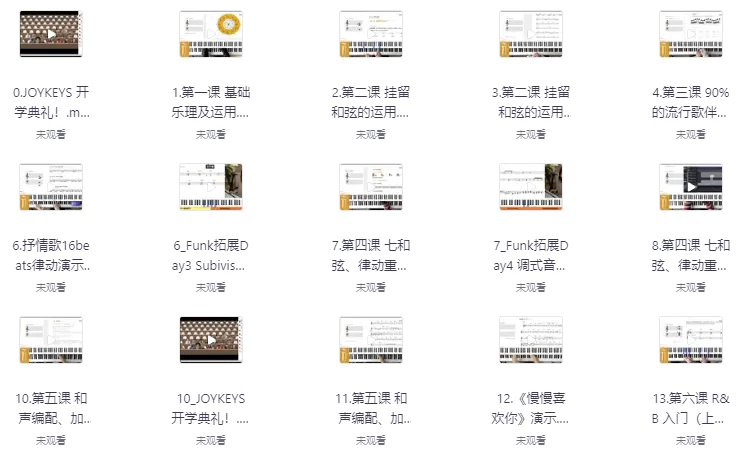This screenshot has width=747, height=456.
Task: Open 13.第六课 R&B入门（上） video
Action: pos(690,341)
